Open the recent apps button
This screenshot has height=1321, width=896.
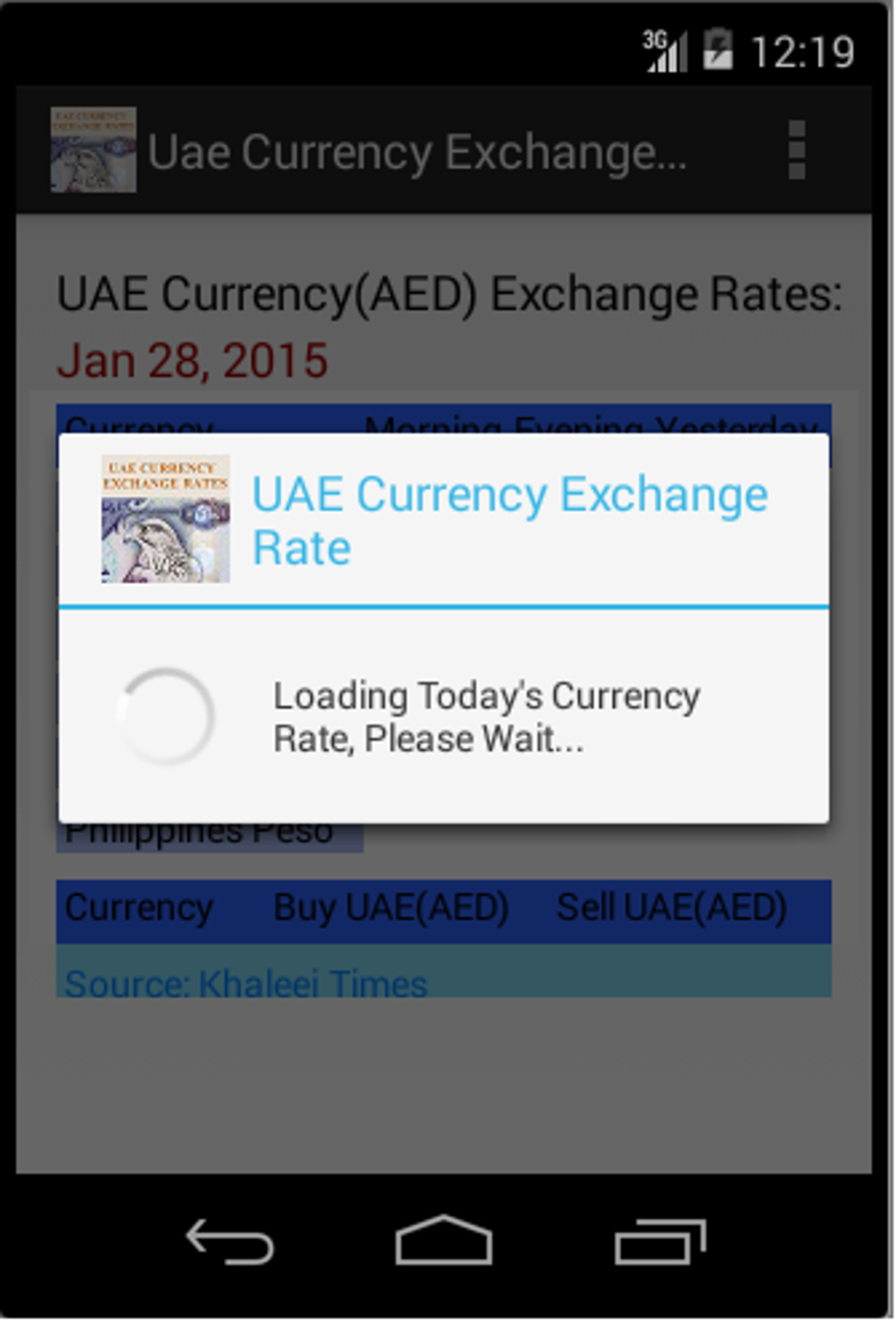[x=661, y=1241]
